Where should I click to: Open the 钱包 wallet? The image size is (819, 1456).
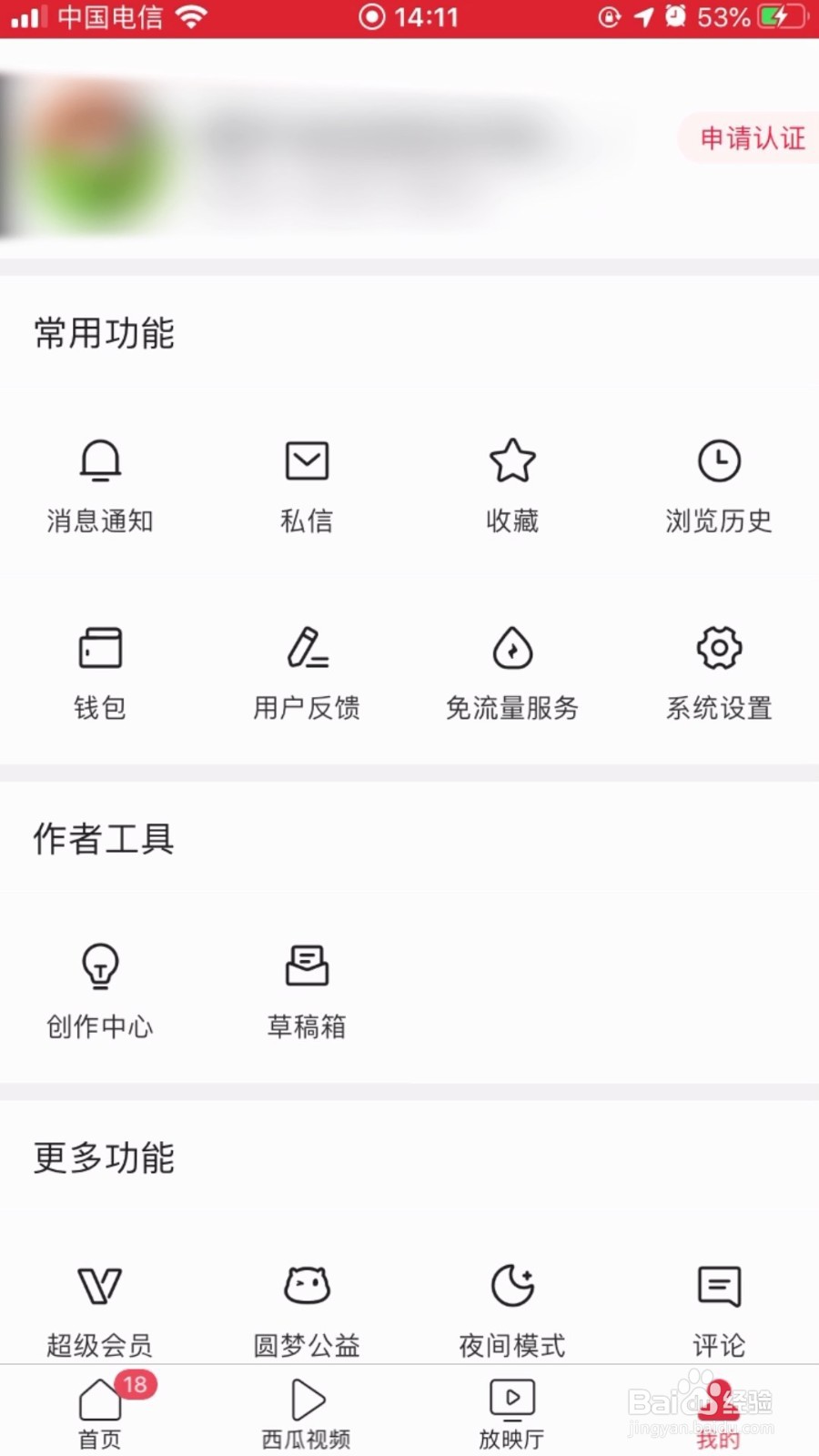pos(100,673)
